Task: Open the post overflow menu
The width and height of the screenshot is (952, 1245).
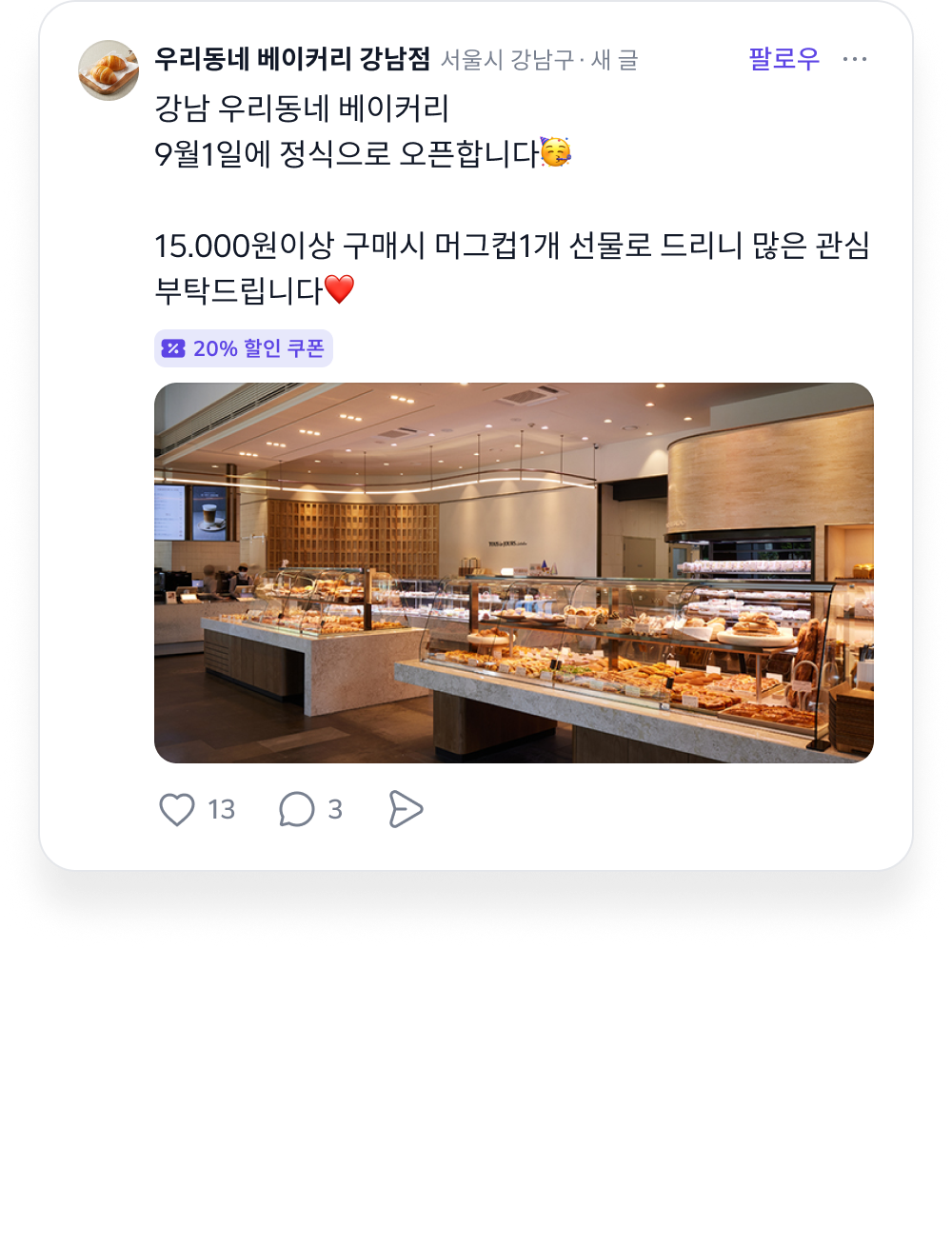Action: 854,59
